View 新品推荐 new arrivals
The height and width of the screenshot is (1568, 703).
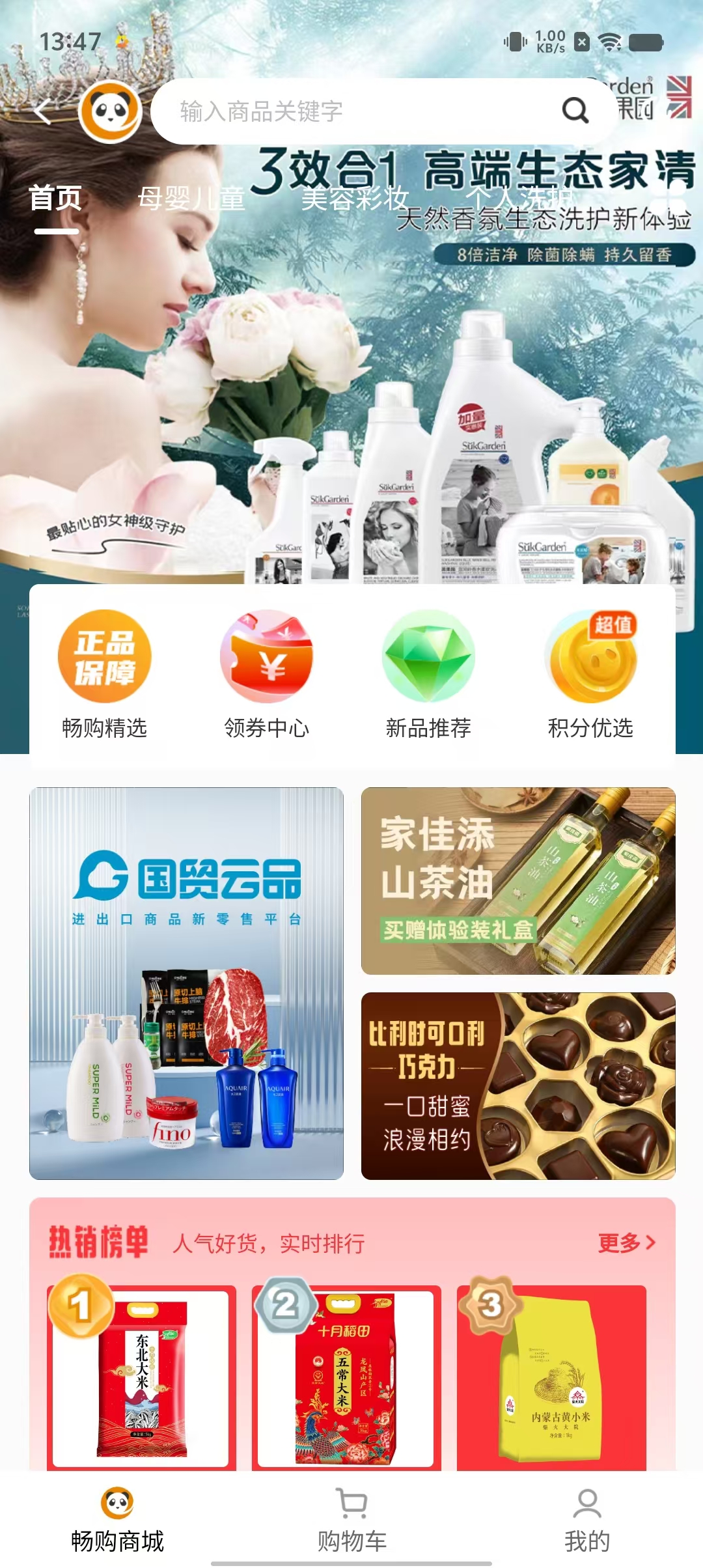click(428, 675)
